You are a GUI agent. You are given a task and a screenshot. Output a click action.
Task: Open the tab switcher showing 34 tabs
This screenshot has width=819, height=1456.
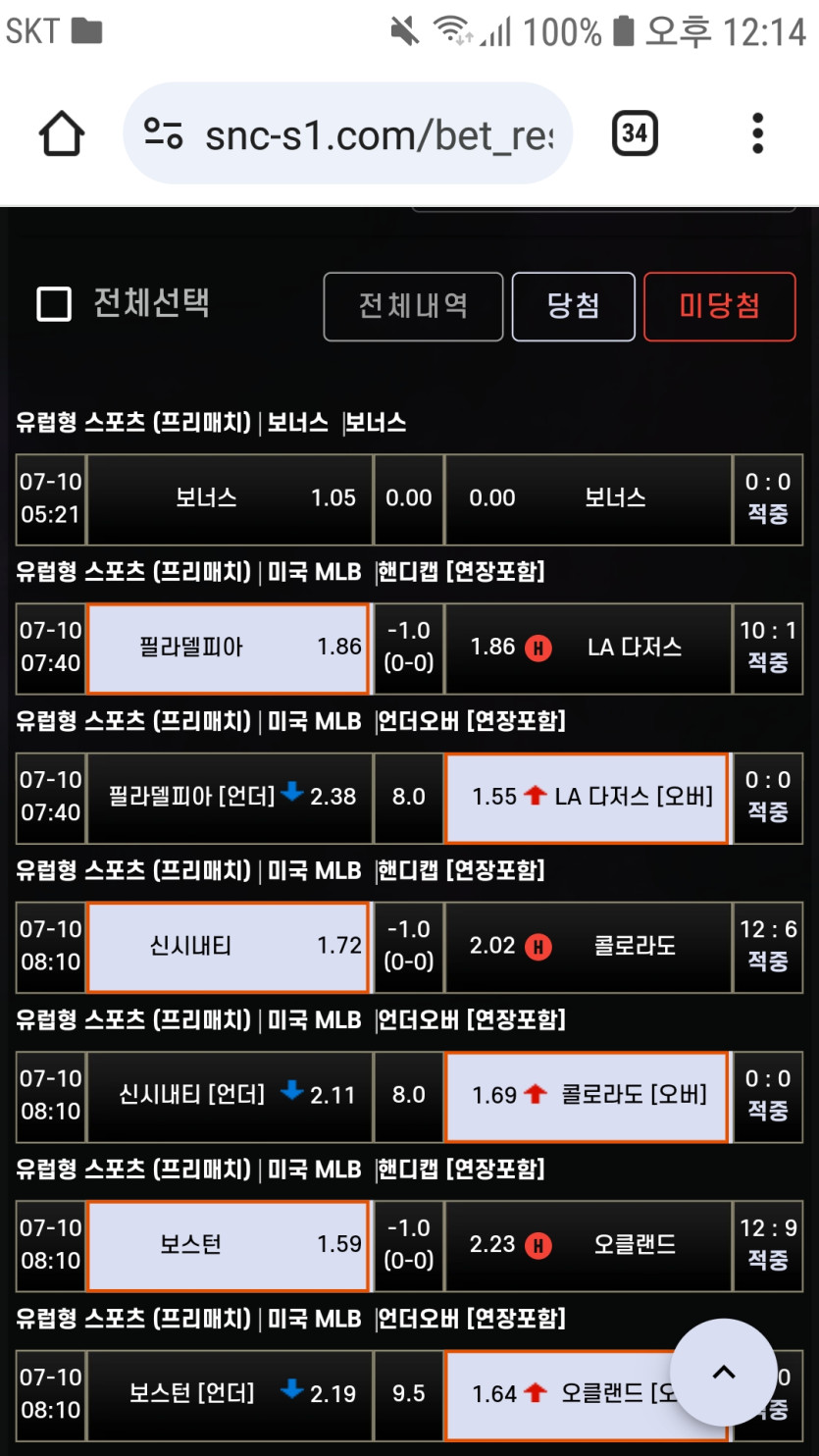[635, 133]
